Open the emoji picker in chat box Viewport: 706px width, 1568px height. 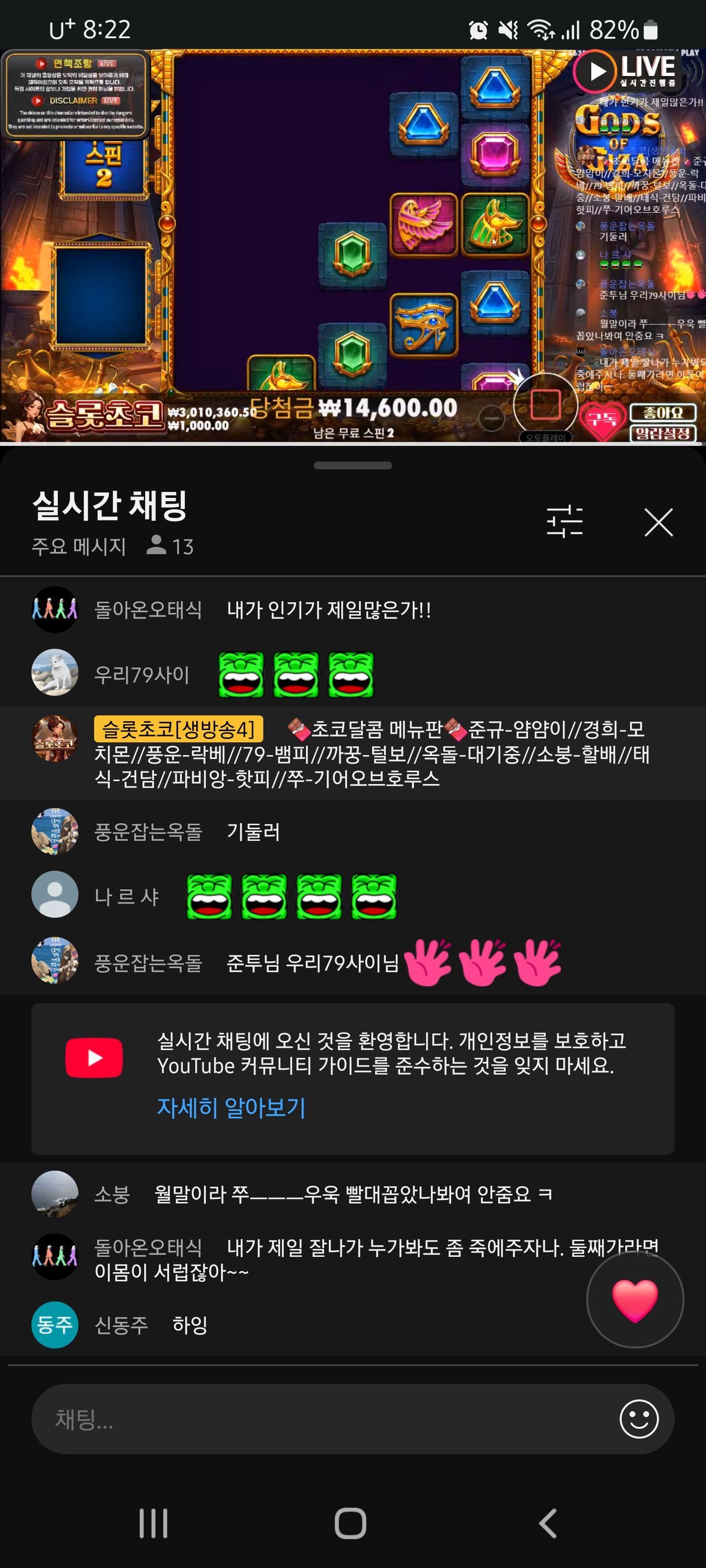pos(638,1419)
